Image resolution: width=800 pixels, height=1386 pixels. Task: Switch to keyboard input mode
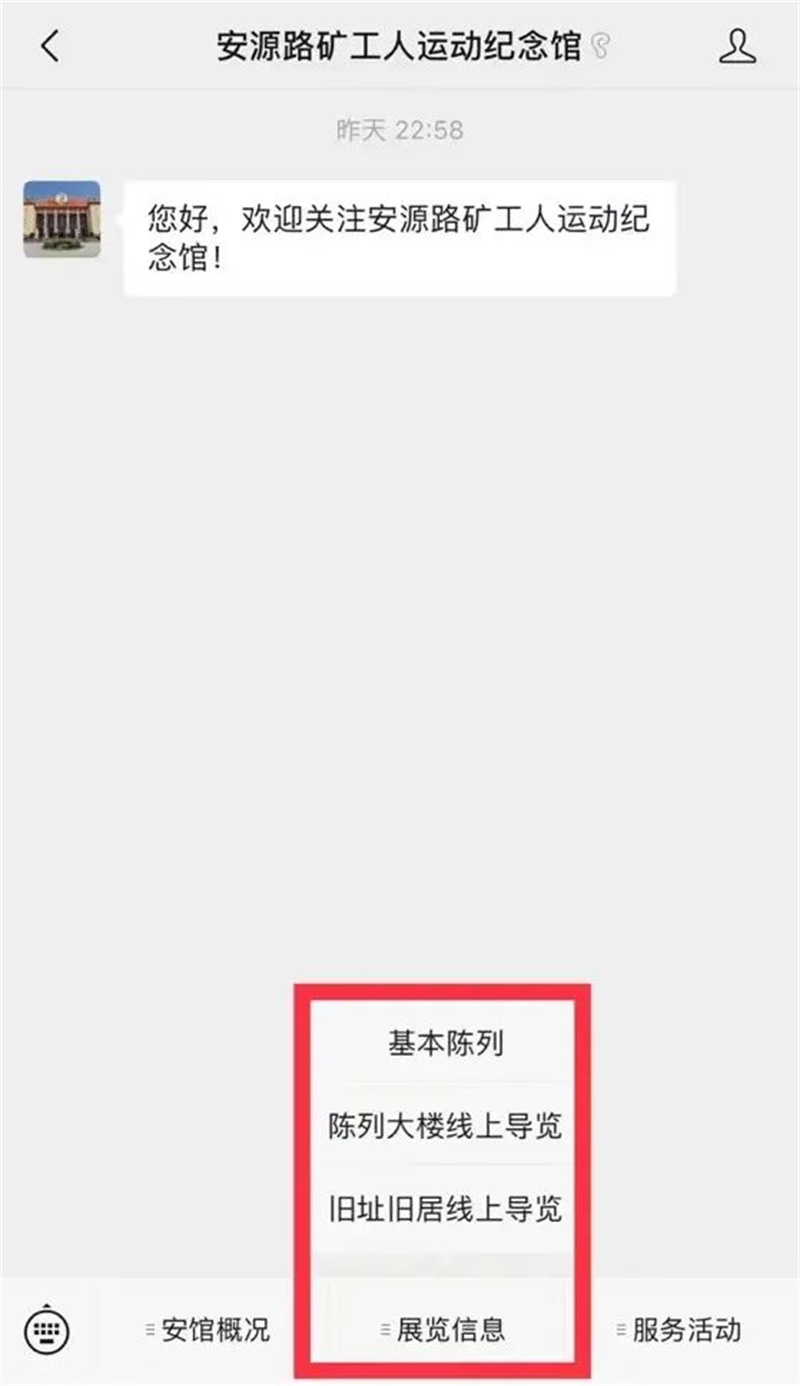[47, 1329]
